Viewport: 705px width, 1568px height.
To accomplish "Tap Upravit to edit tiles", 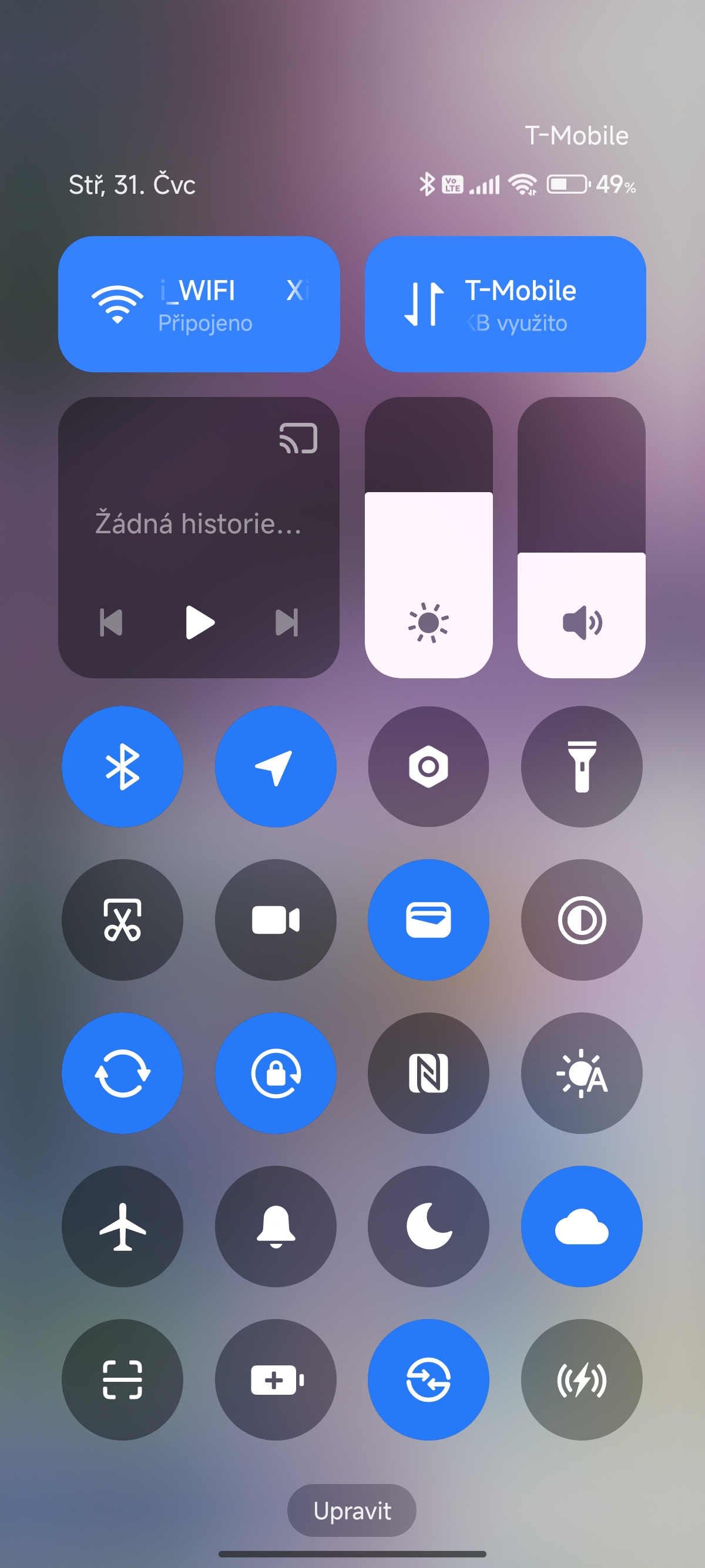I will pos(352,1510).
